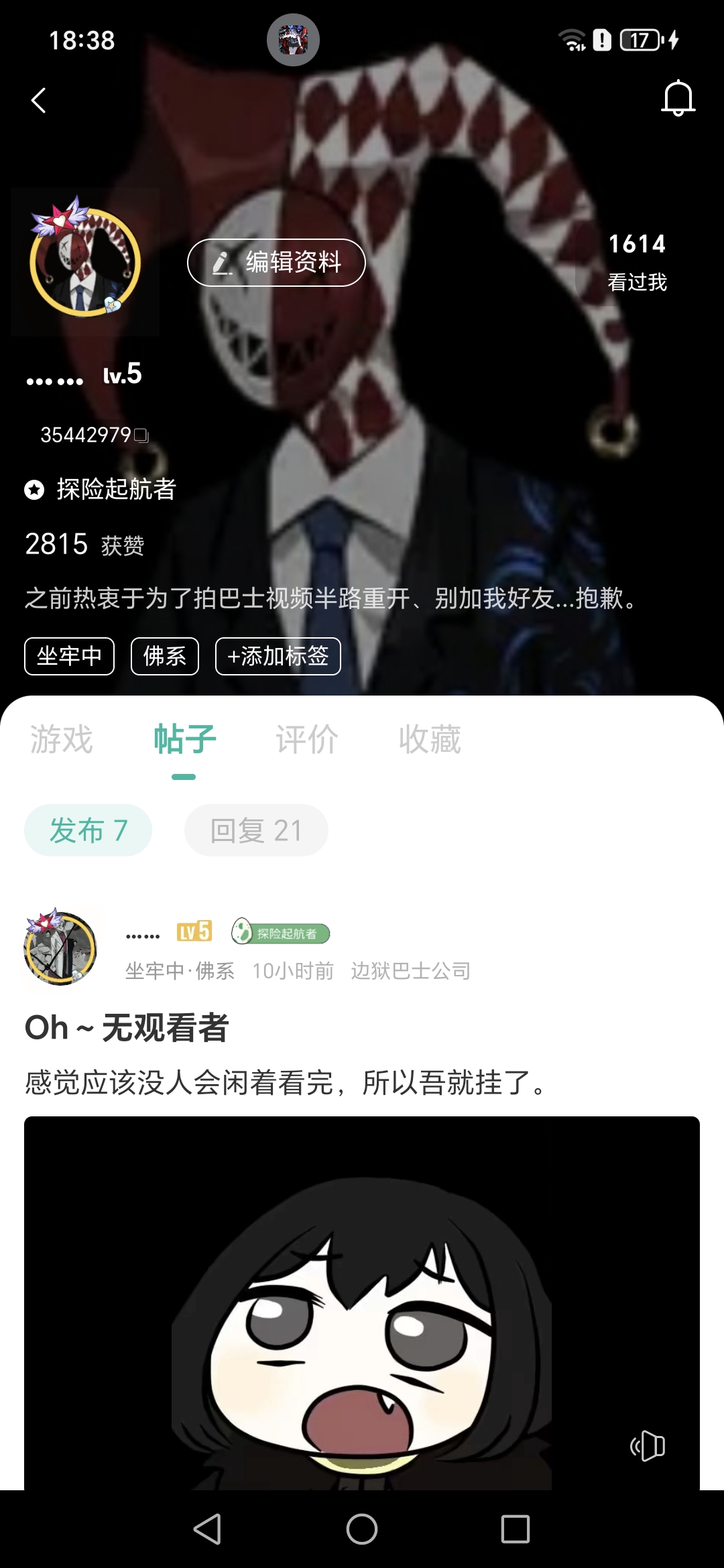Screen dimensions: 724x1568
Task: Open the 边狱巴士公司 forum link
Action: pos(410,971)
